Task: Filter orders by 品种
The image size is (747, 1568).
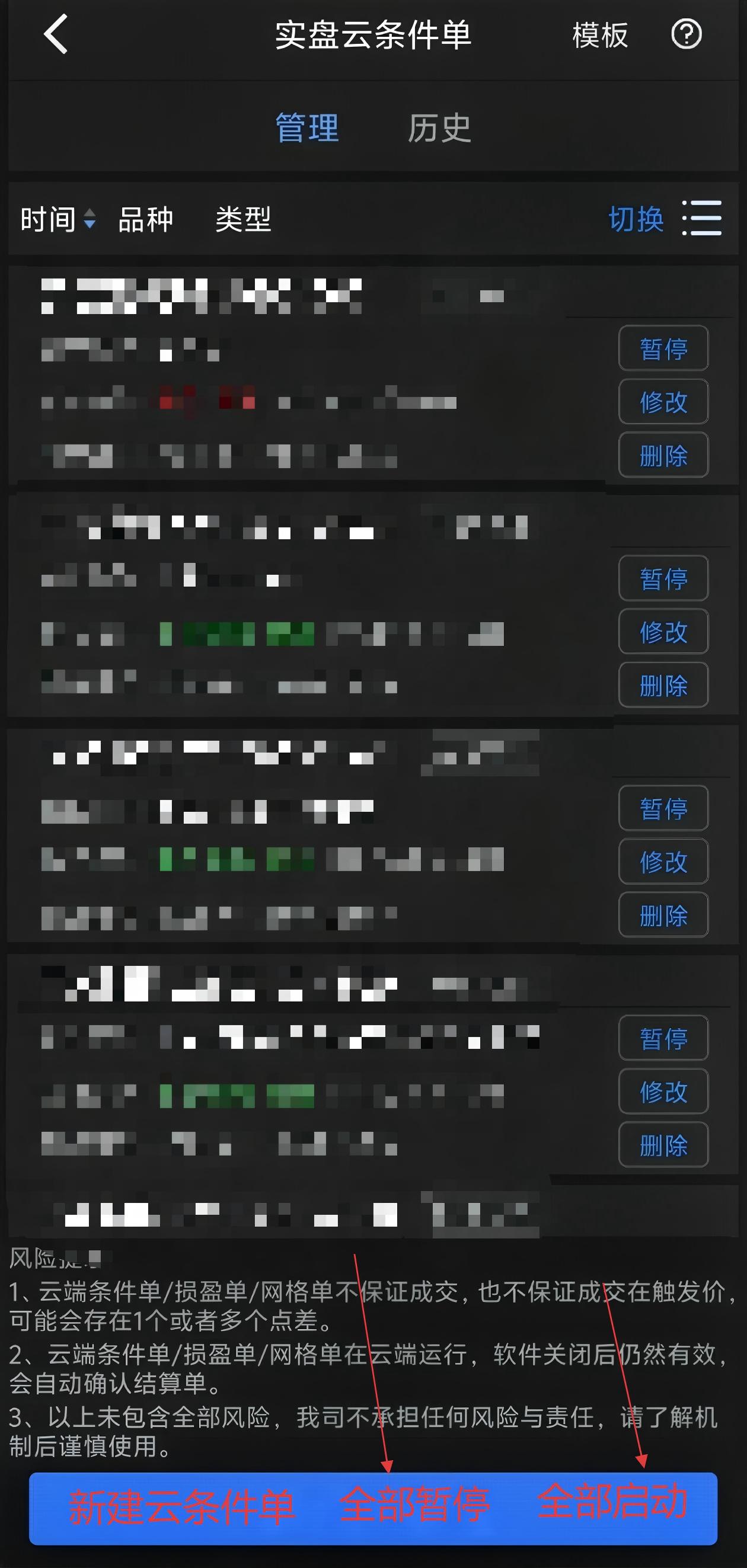Action: click(x=145, y=219)
